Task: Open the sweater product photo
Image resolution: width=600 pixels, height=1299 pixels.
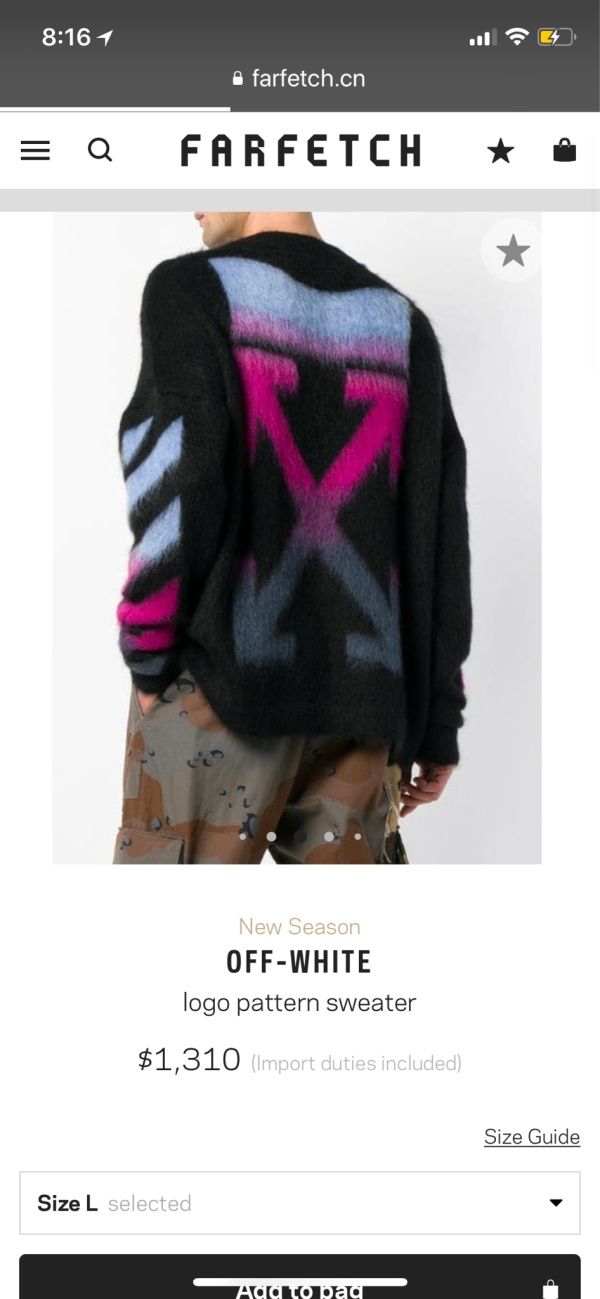Action: 297,540
